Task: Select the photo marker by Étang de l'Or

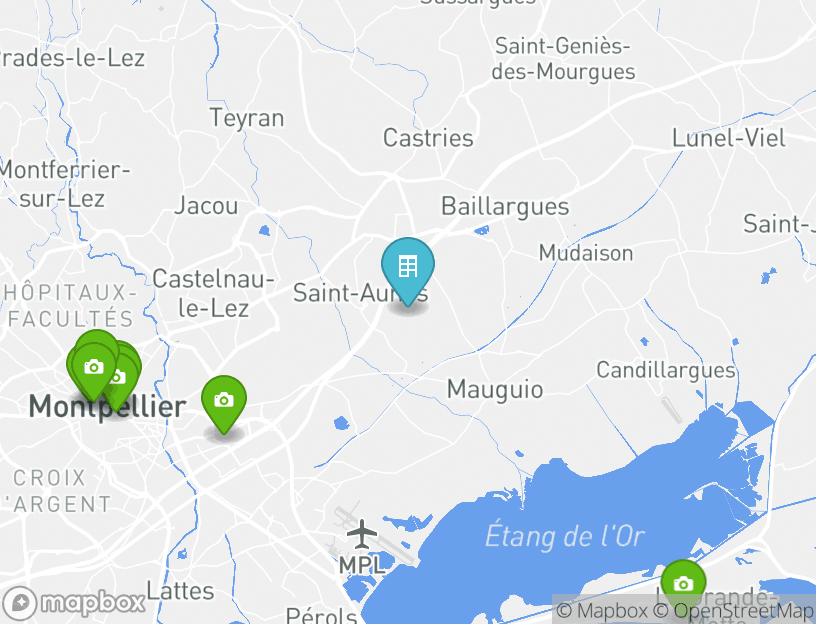Action: 683,584
